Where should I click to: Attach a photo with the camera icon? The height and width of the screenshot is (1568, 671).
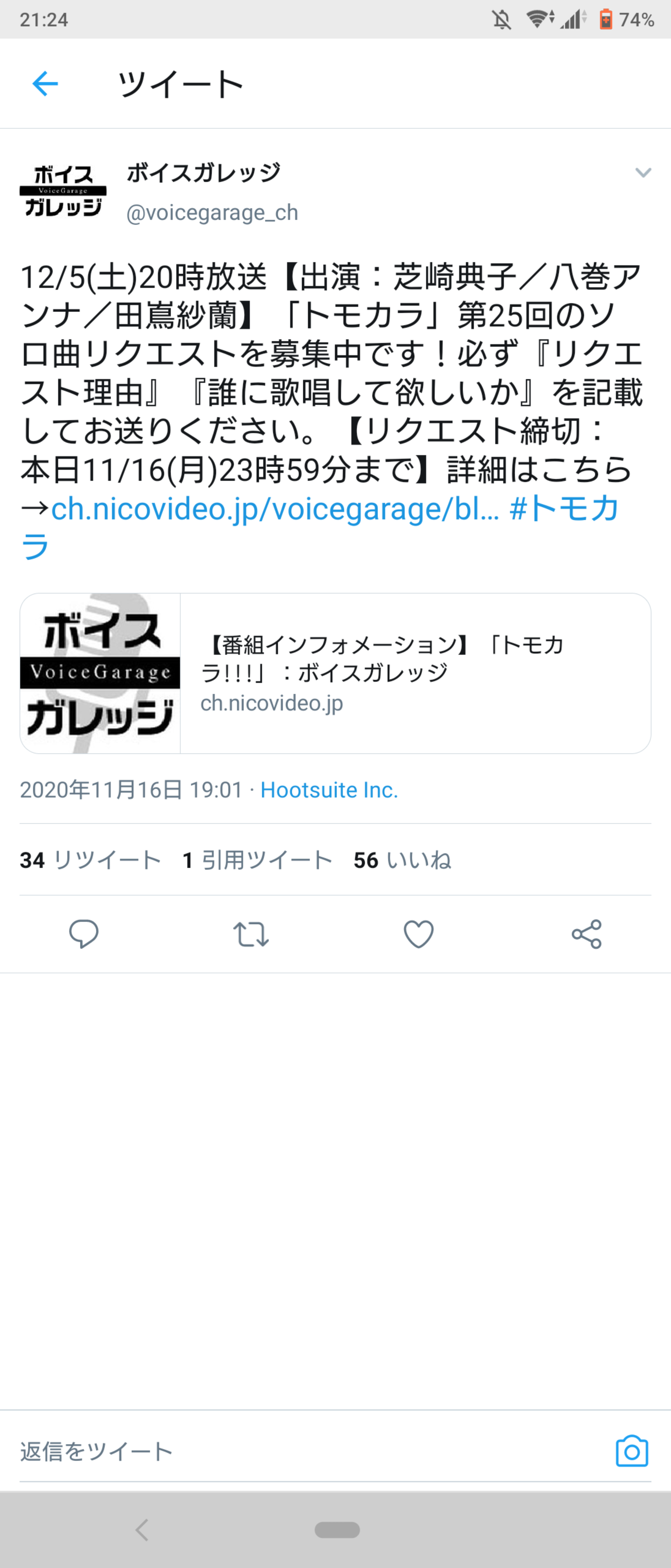(631, 1451)
